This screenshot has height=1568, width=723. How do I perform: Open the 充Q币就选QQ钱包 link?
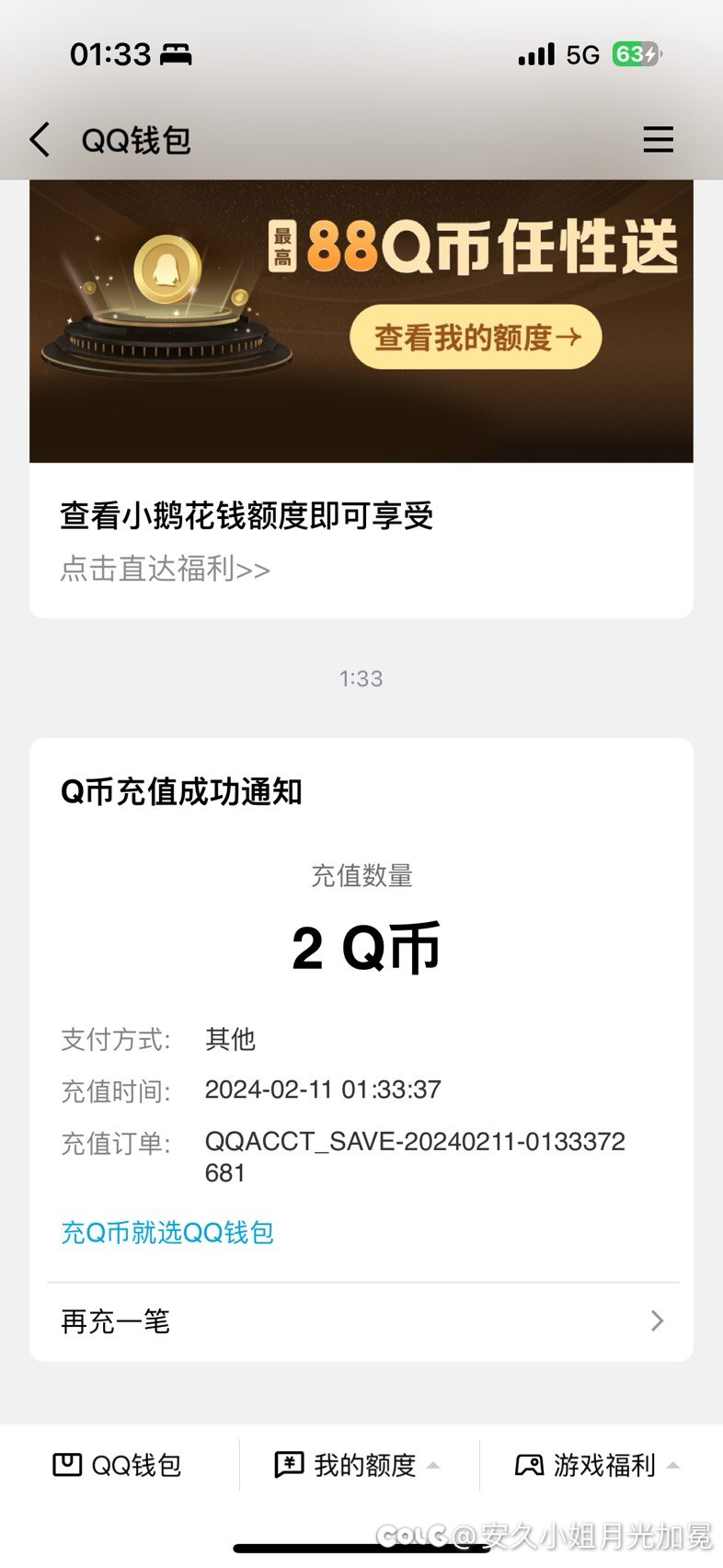click(167, 1232)
